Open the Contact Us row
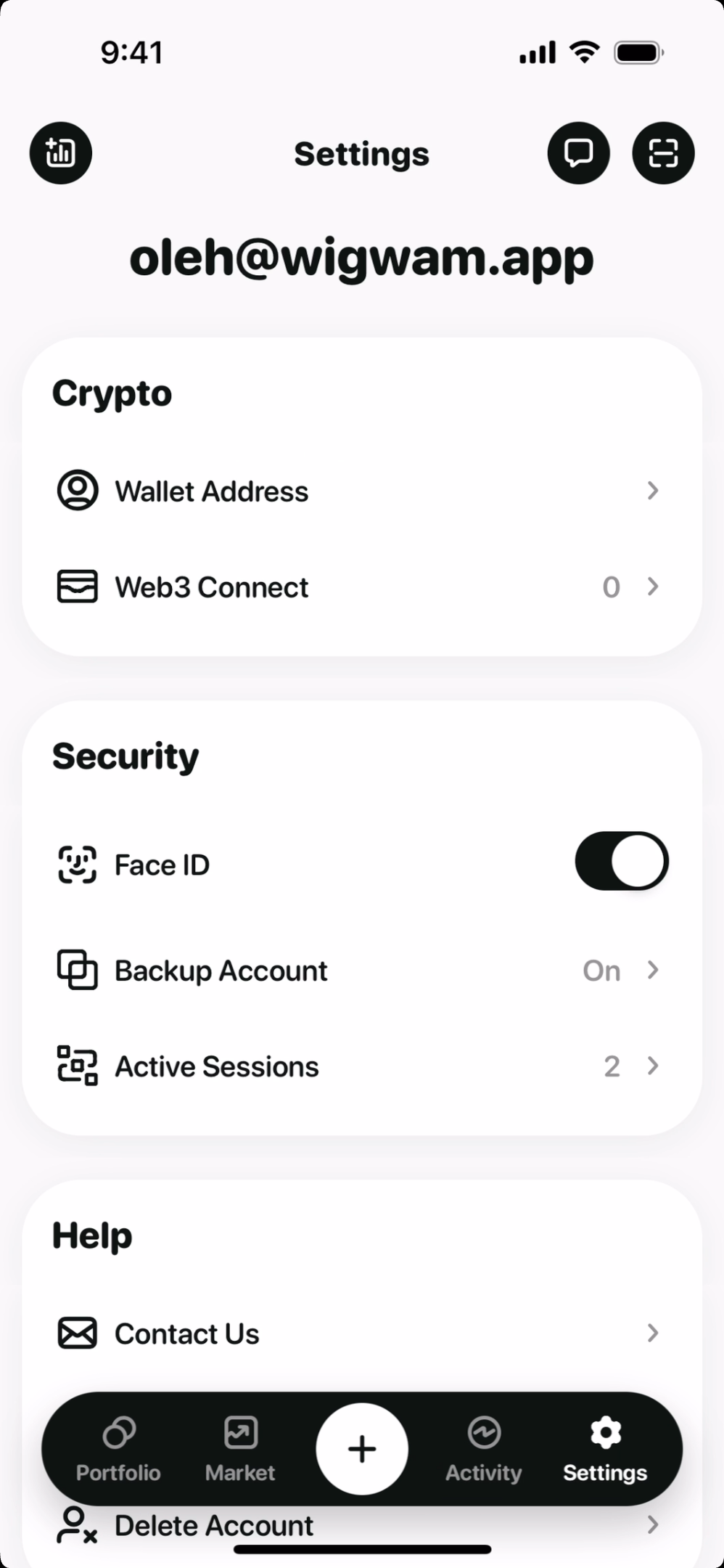 click(361, 1334)
